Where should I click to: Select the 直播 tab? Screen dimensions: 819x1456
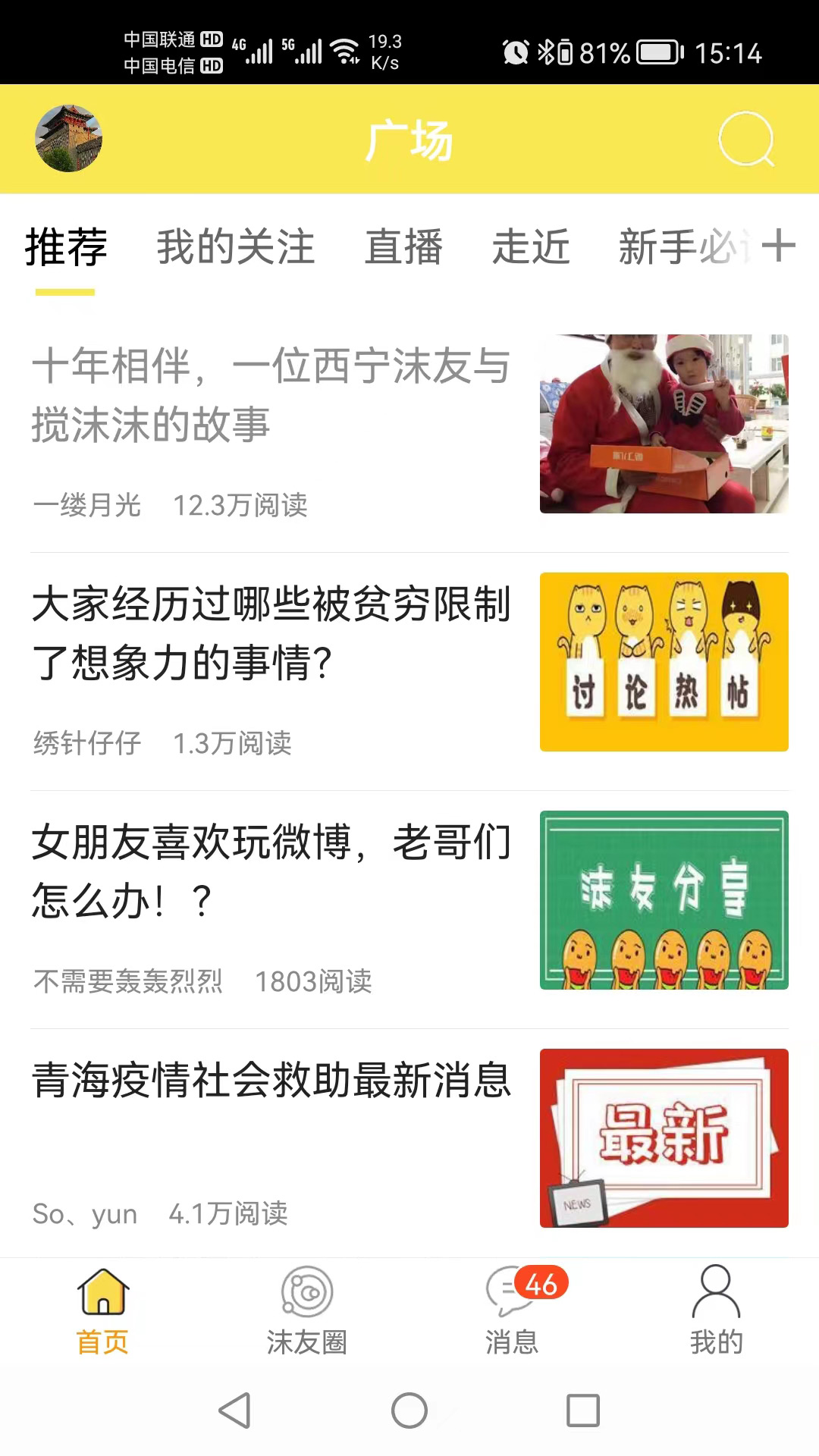tap(403, 247)
